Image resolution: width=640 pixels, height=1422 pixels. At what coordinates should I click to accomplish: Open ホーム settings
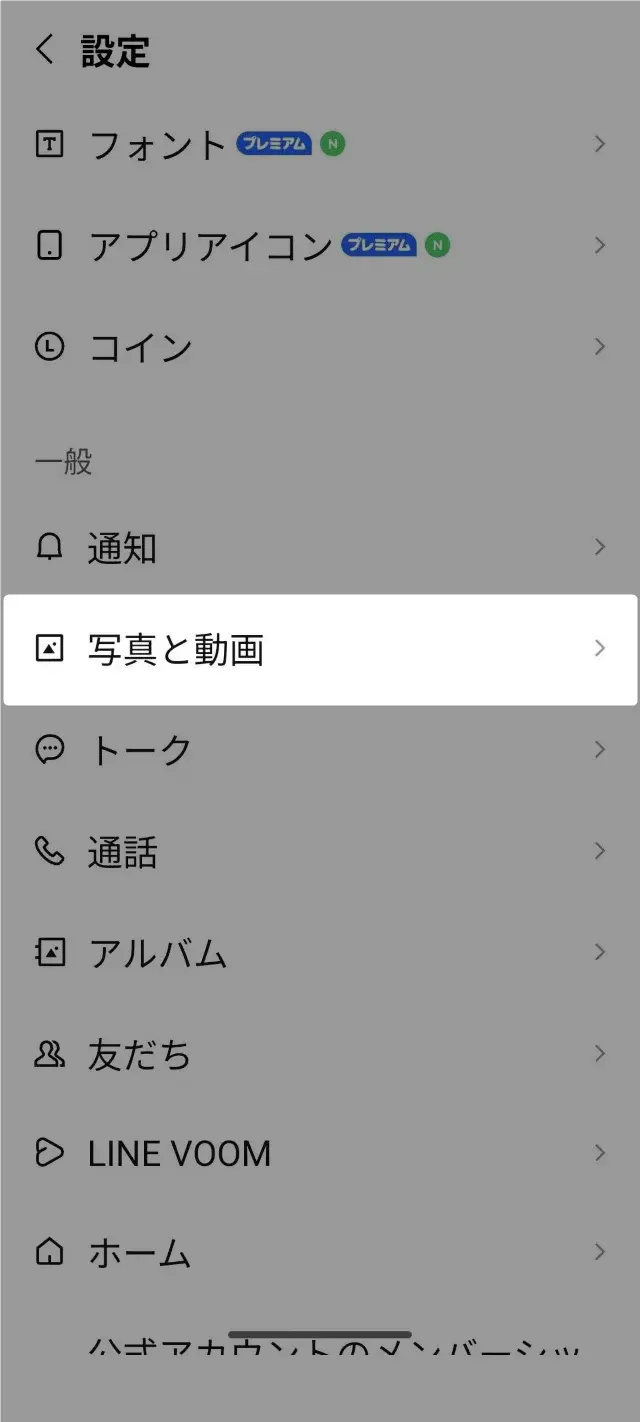click(x=320, y=1252)
